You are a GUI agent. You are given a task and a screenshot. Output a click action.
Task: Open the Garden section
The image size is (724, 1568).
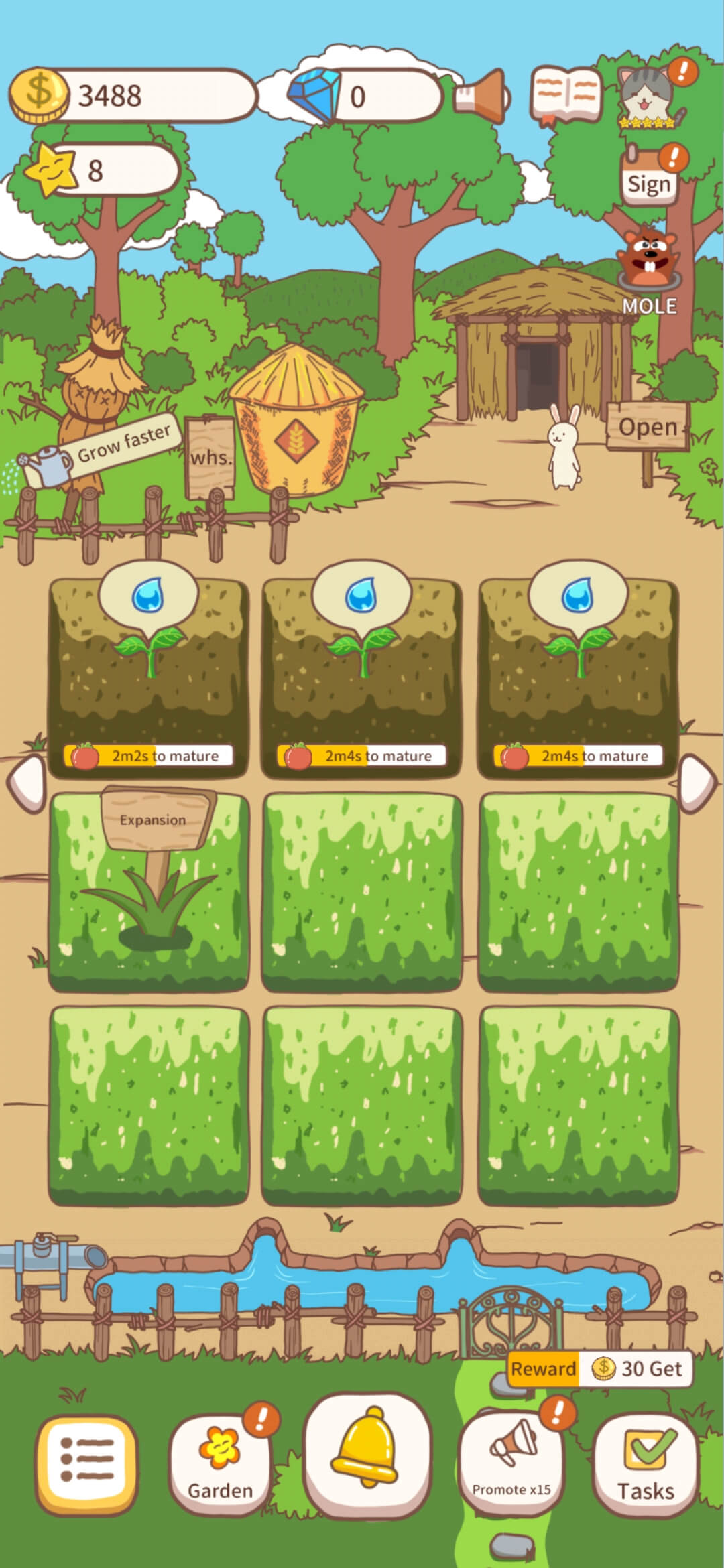pyautogui.click(x=221, y=1464)
